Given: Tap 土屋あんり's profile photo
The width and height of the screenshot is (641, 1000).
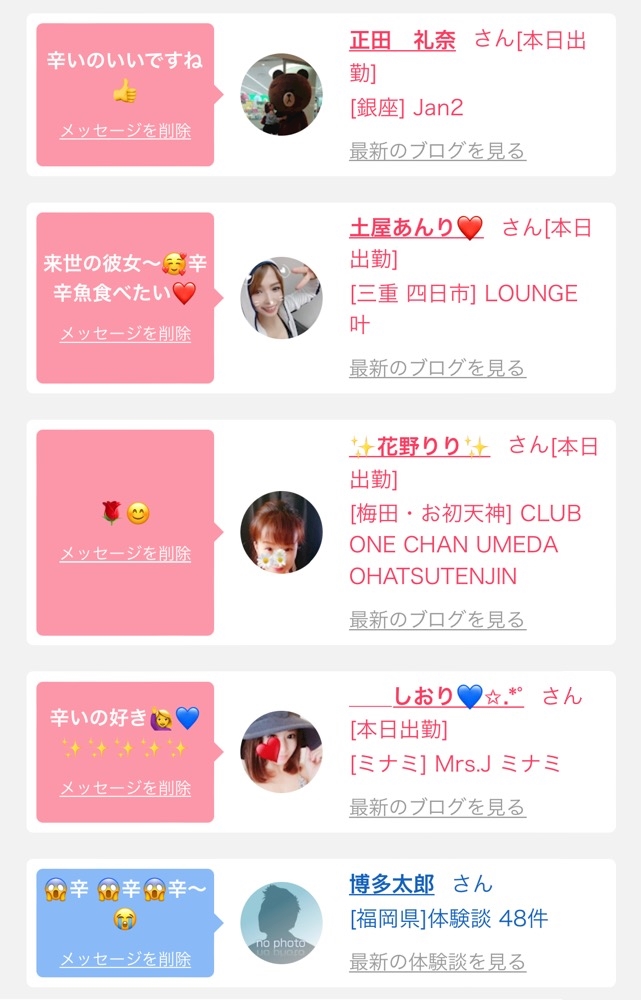Looking at the screenshot, I should pos(281,298).
